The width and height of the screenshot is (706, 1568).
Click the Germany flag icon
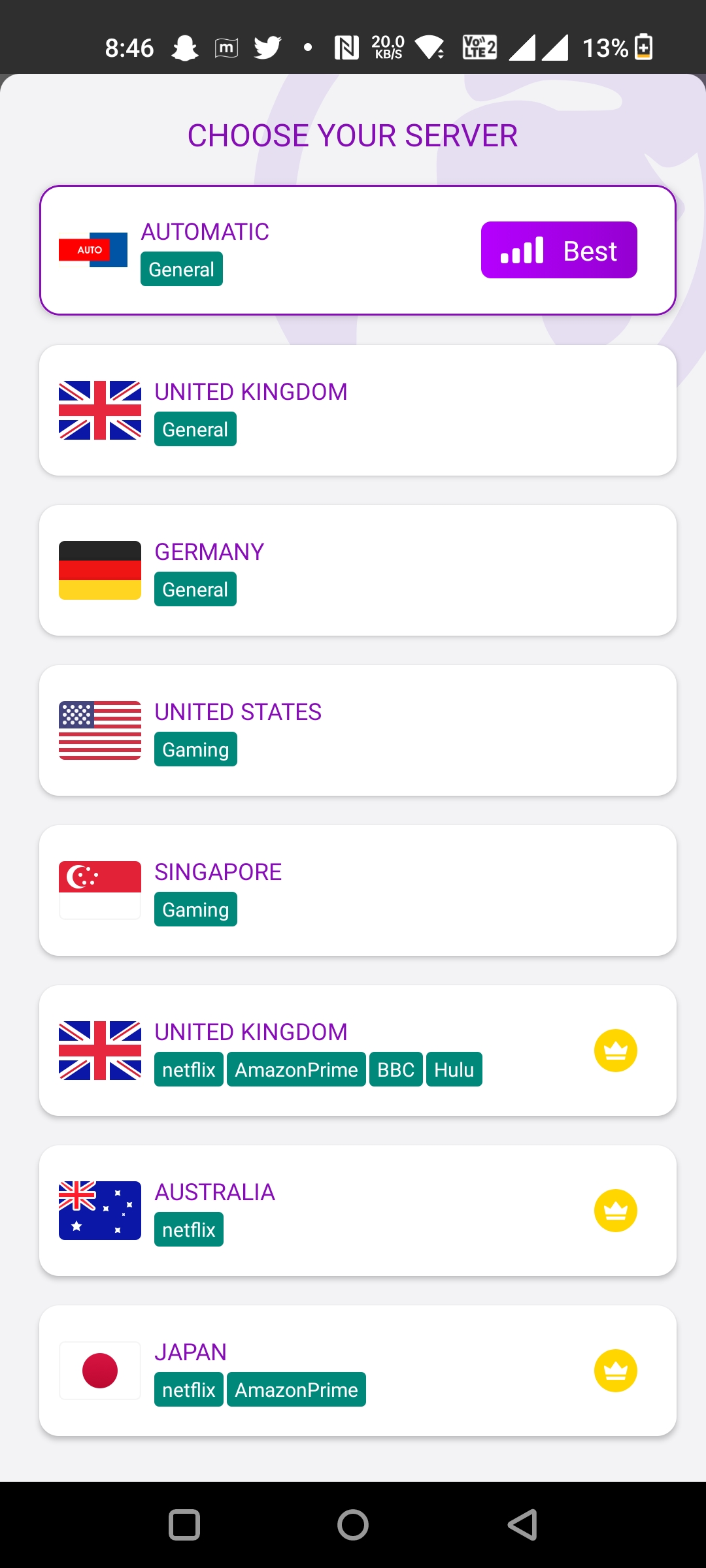tap(99, 569)
